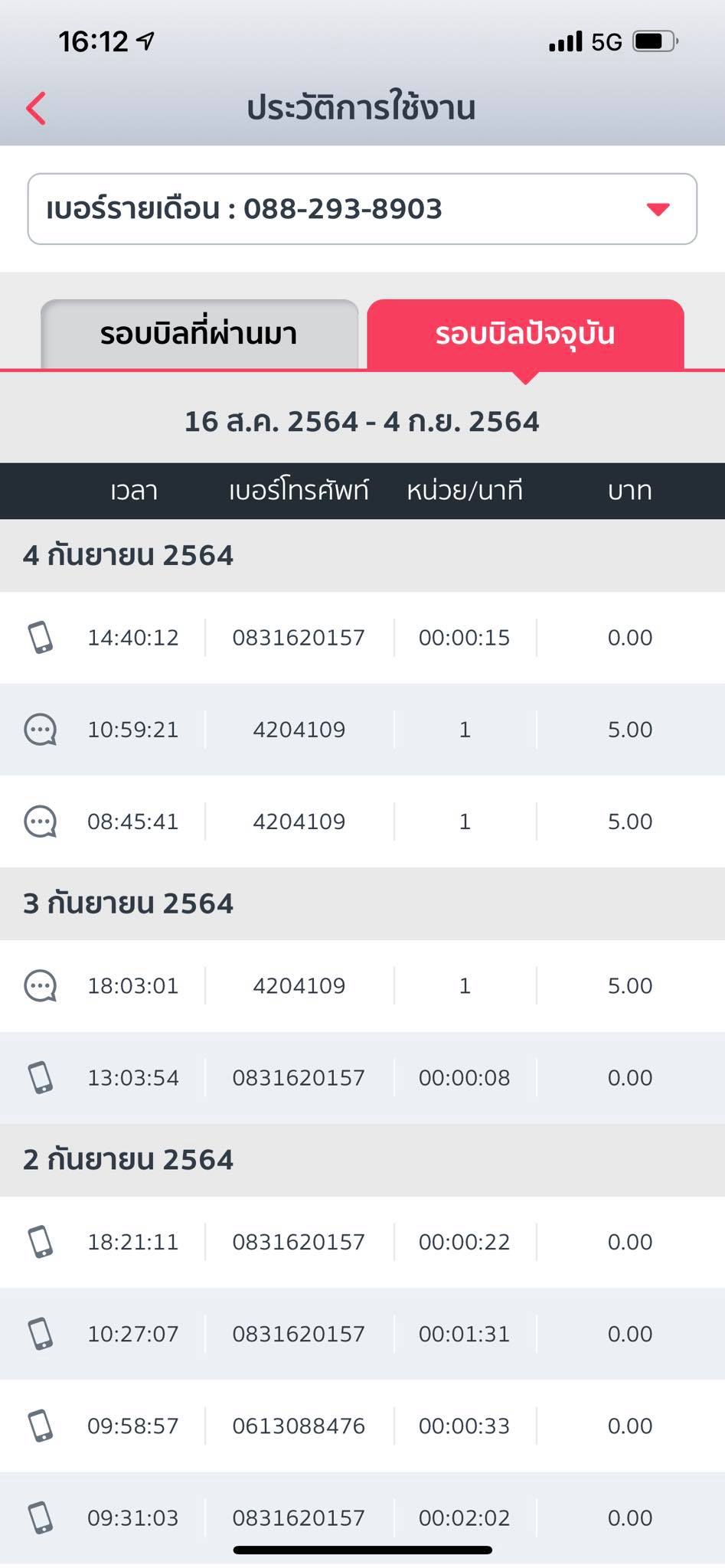Switch to the รอบบิลที่ผ่านมา tab
Screen dimensions: 725x1568
click(x=199, y=335)
